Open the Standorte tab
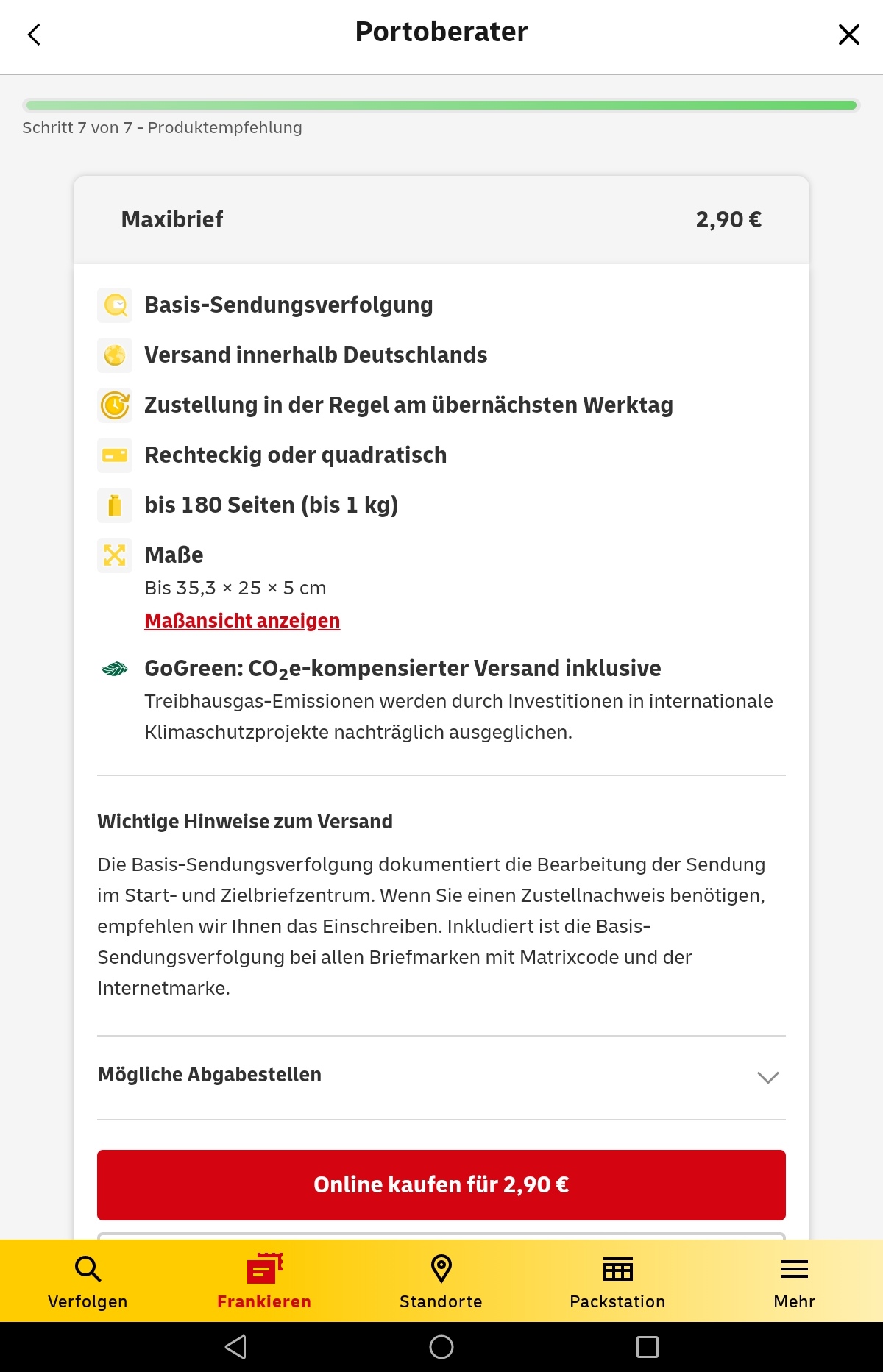The image size is (883, 1372). (x=441, y=1281)
